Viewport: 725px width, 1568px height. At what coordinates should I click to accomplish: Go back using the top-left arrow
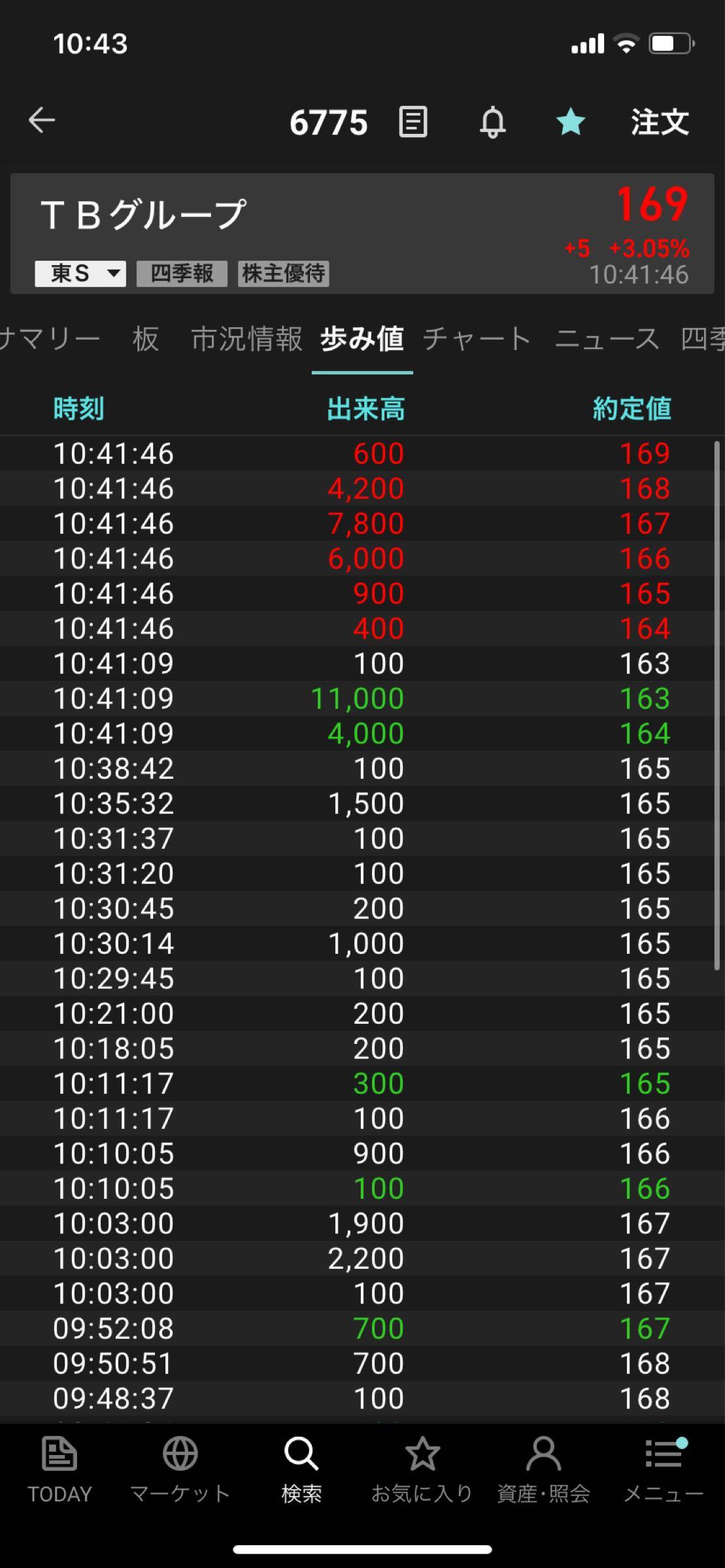pyautogui.click(x=42, y=121)
